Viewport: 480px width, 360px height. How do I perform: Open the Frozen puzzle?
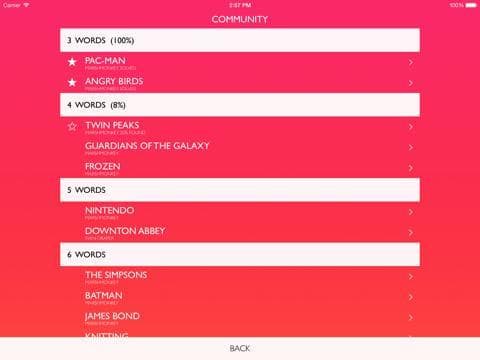[240, 168]
